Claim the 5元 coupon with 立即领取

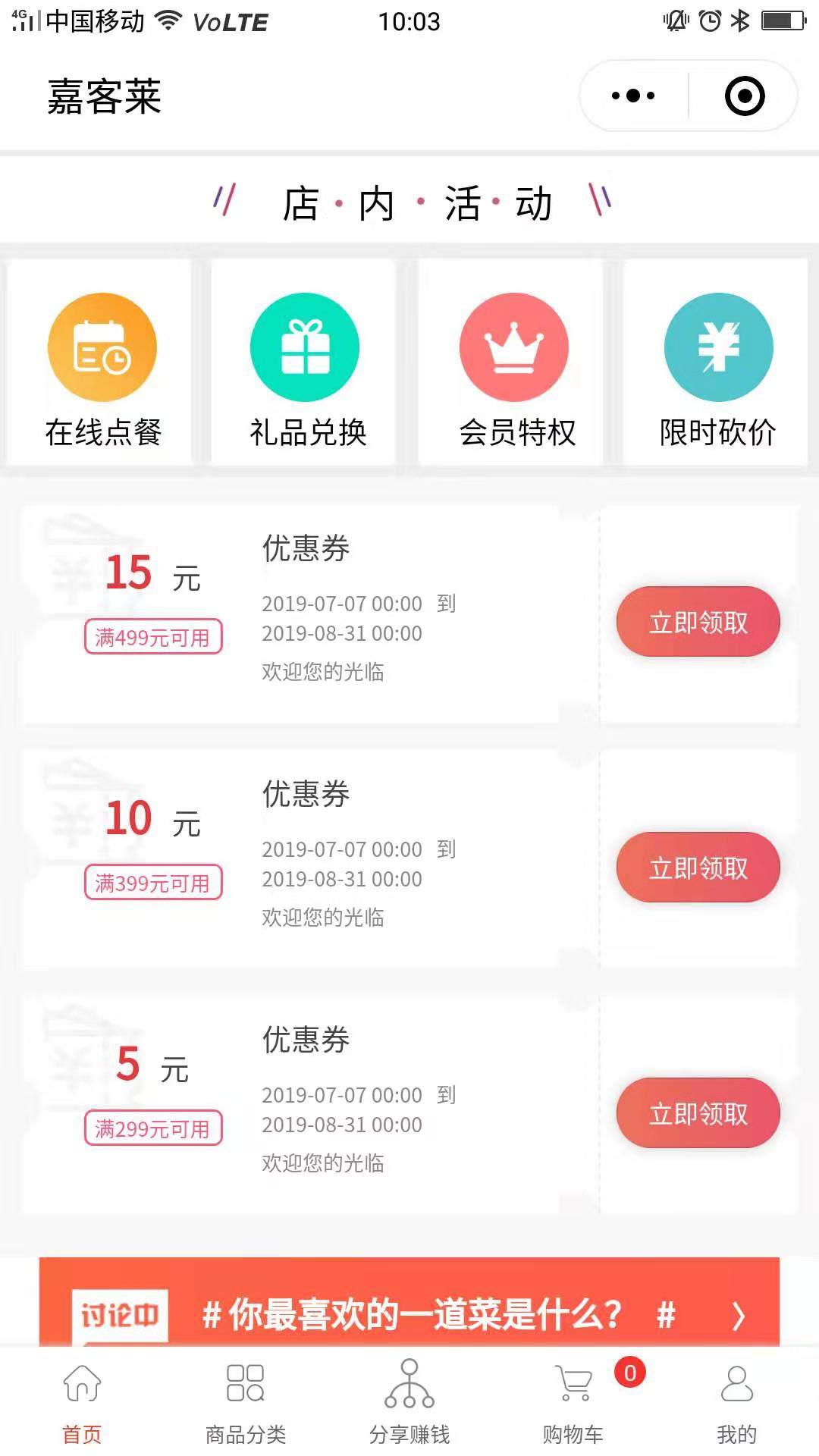point(698,1113)
